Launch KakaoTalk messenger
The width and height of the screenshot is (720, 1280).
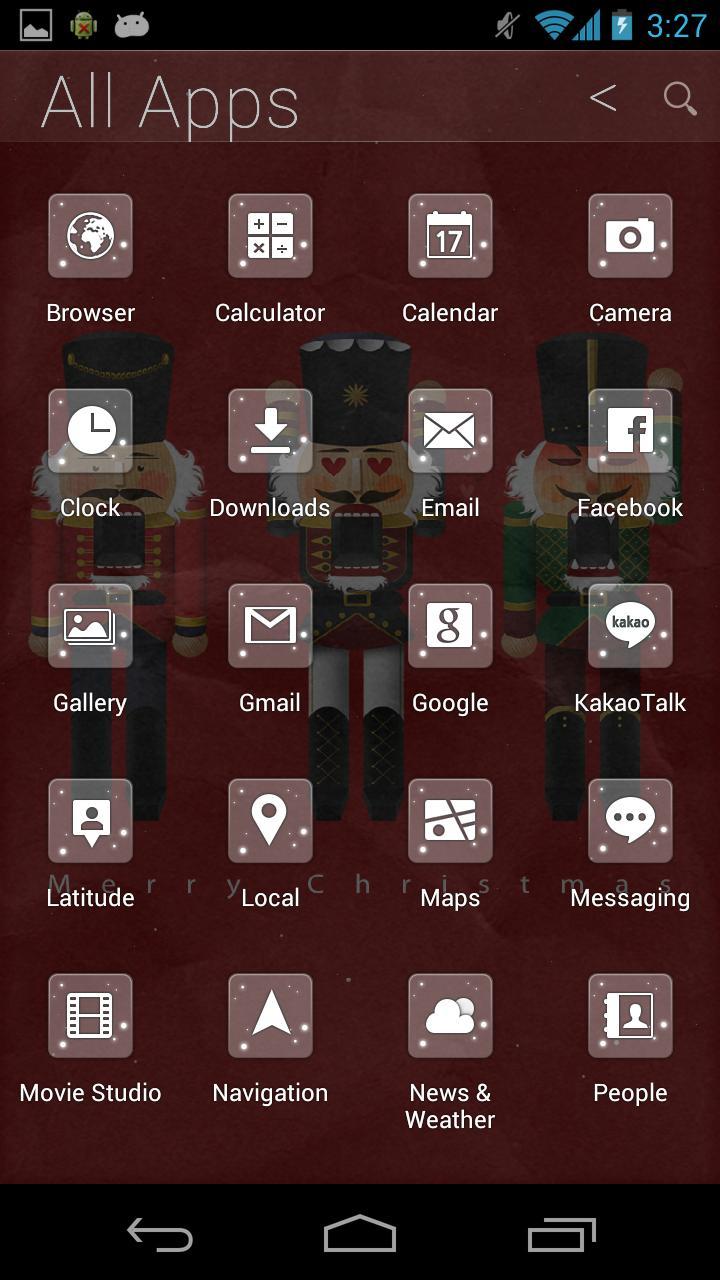point(630,627)
